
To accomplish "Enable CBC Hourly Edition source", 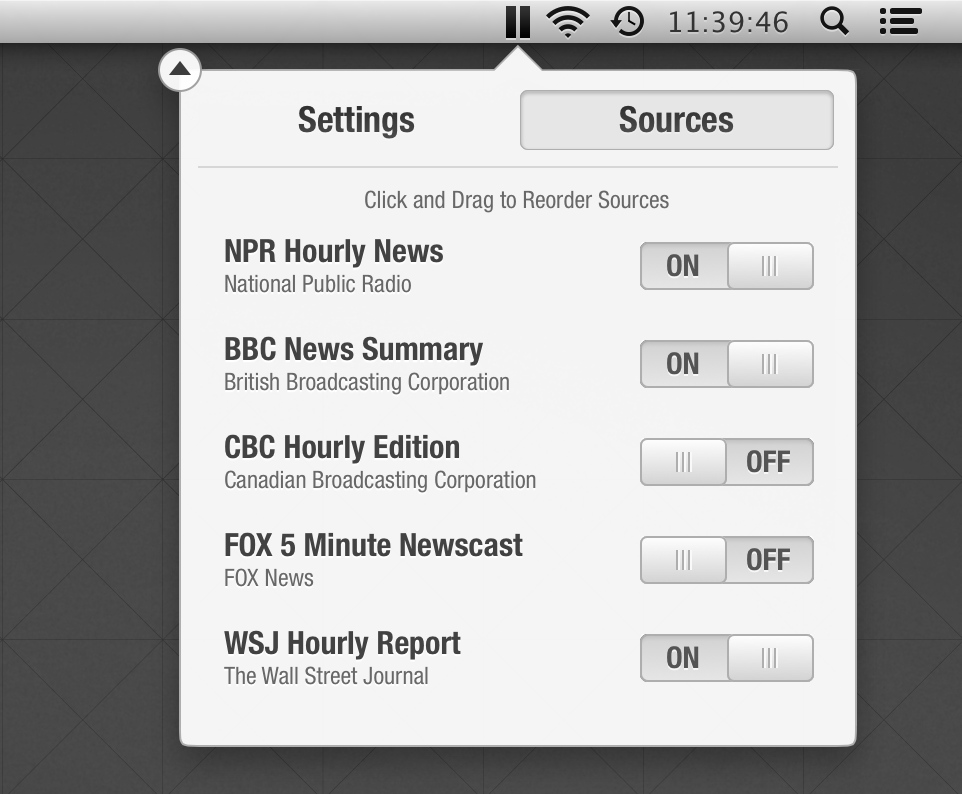I will pyautogui.click(x=726, y=462).
